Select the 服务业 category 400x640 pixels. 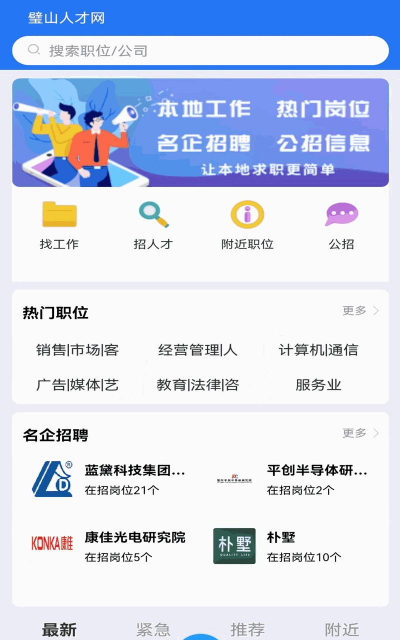coord(318,385)
